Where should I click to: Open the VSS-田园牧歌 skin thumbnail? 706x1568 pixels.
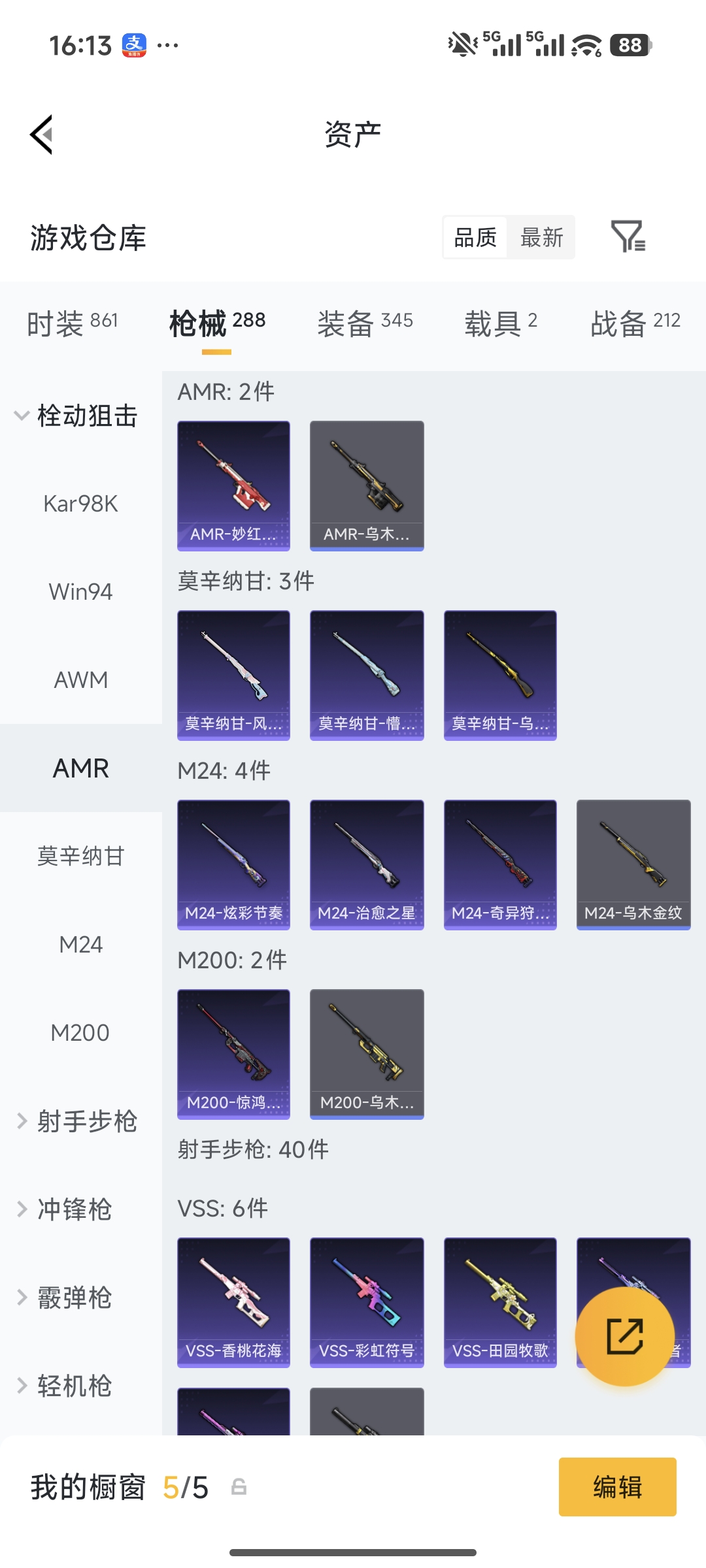coord(500,1302)
